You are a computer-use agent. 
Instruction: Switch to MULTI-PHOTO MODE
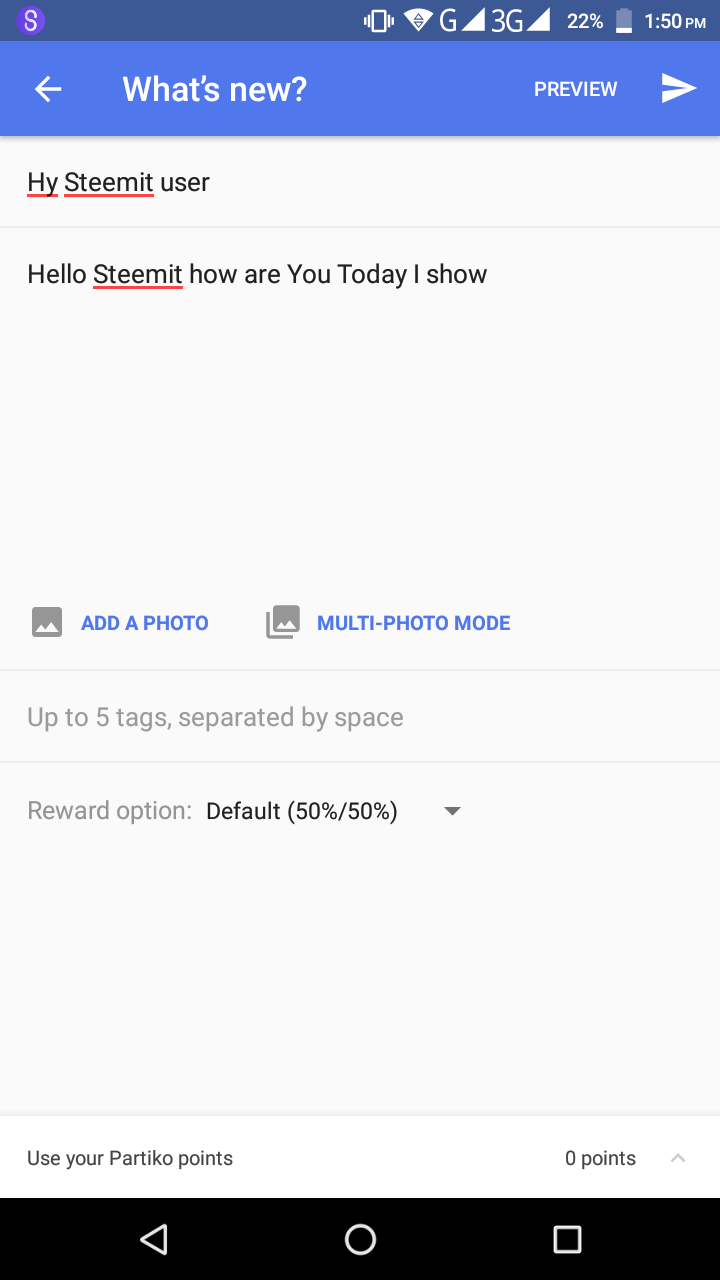pos(390,623)
